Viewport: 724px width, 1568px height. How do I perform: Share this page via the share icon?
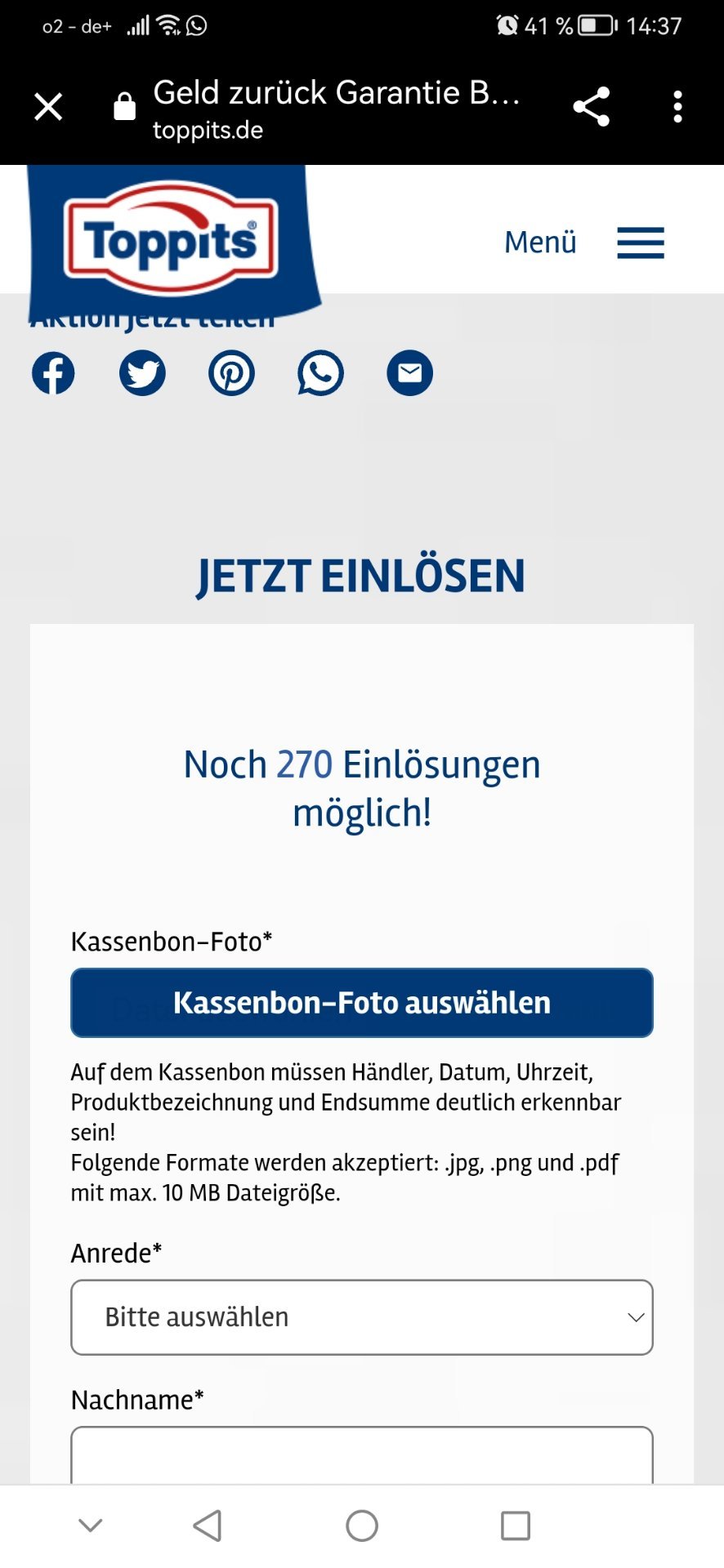592,106
